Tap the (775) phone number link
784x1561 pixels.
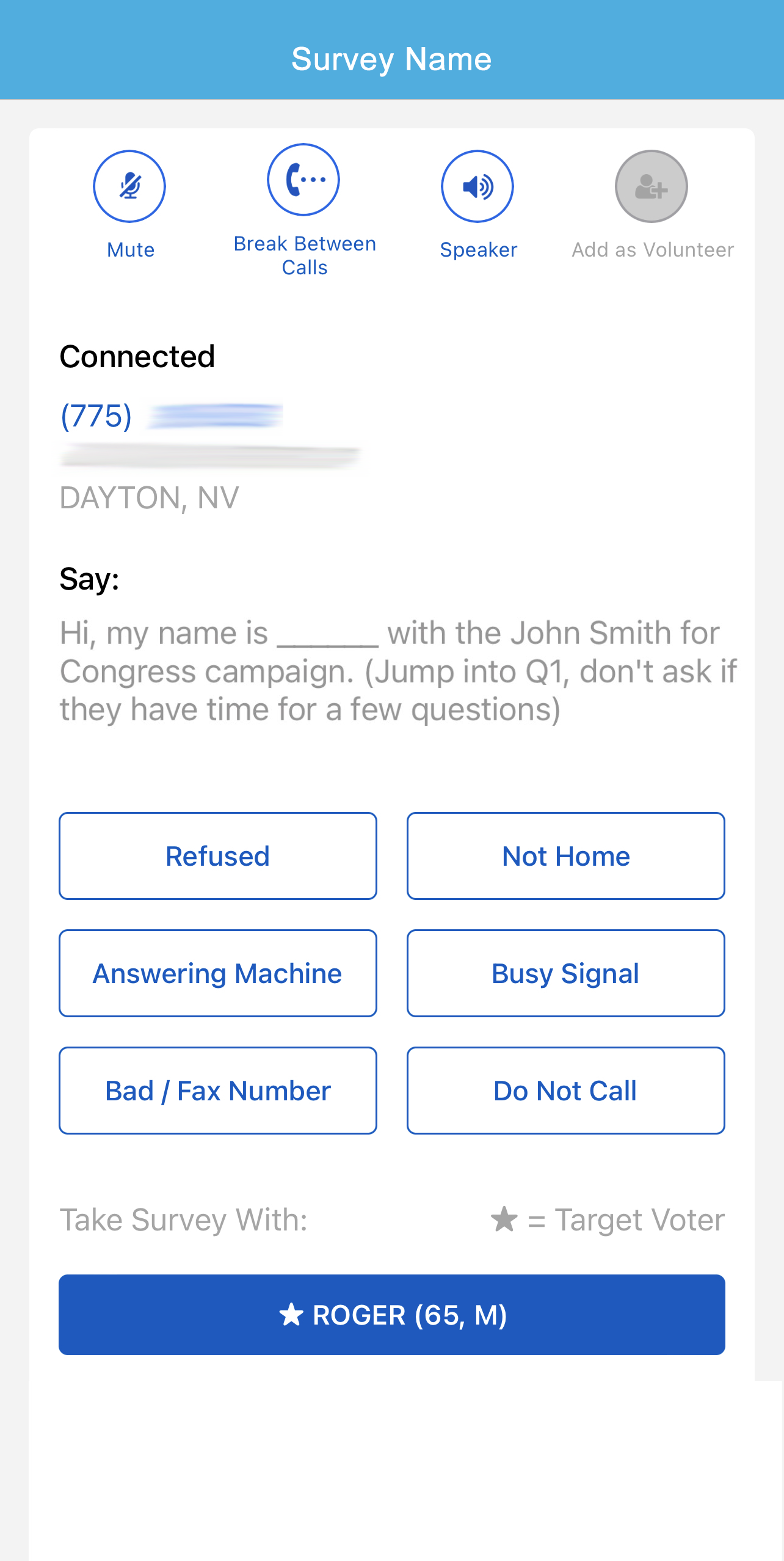172,416
